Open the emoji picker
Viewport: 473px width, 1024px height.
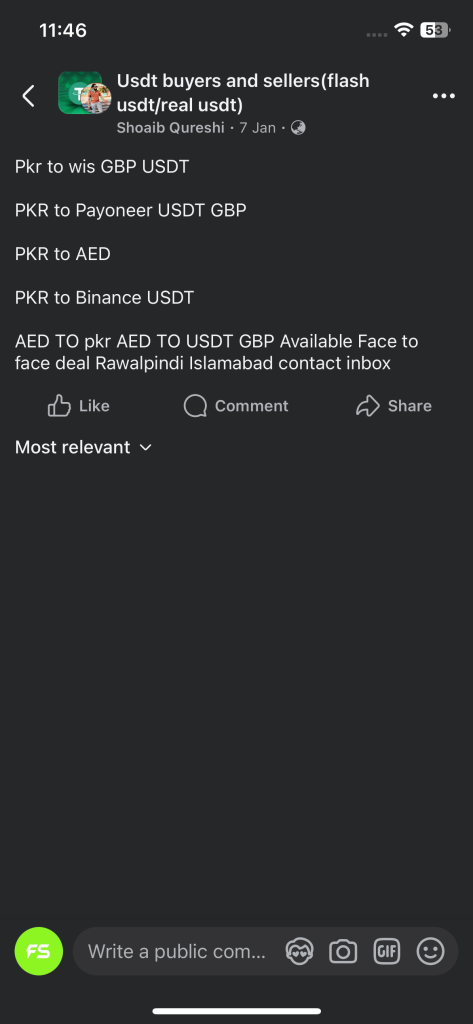coord(431,952)
